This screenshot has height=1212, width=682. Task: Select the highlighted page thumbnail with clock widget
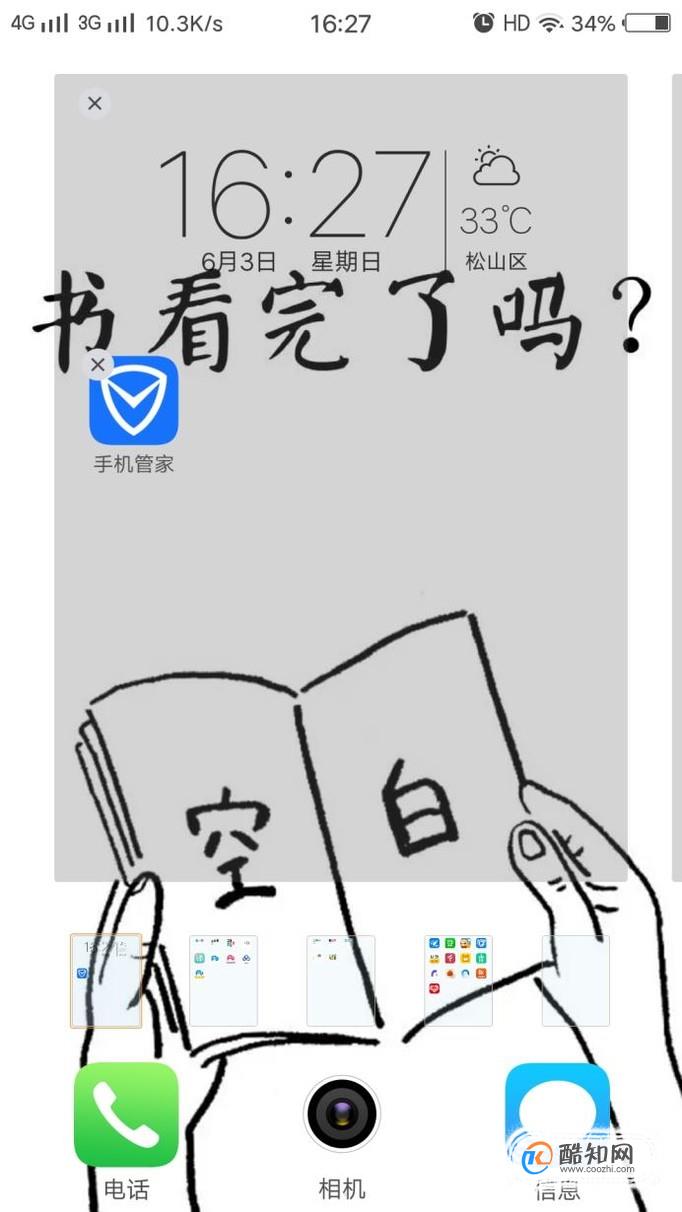click(x=106, y=981)
